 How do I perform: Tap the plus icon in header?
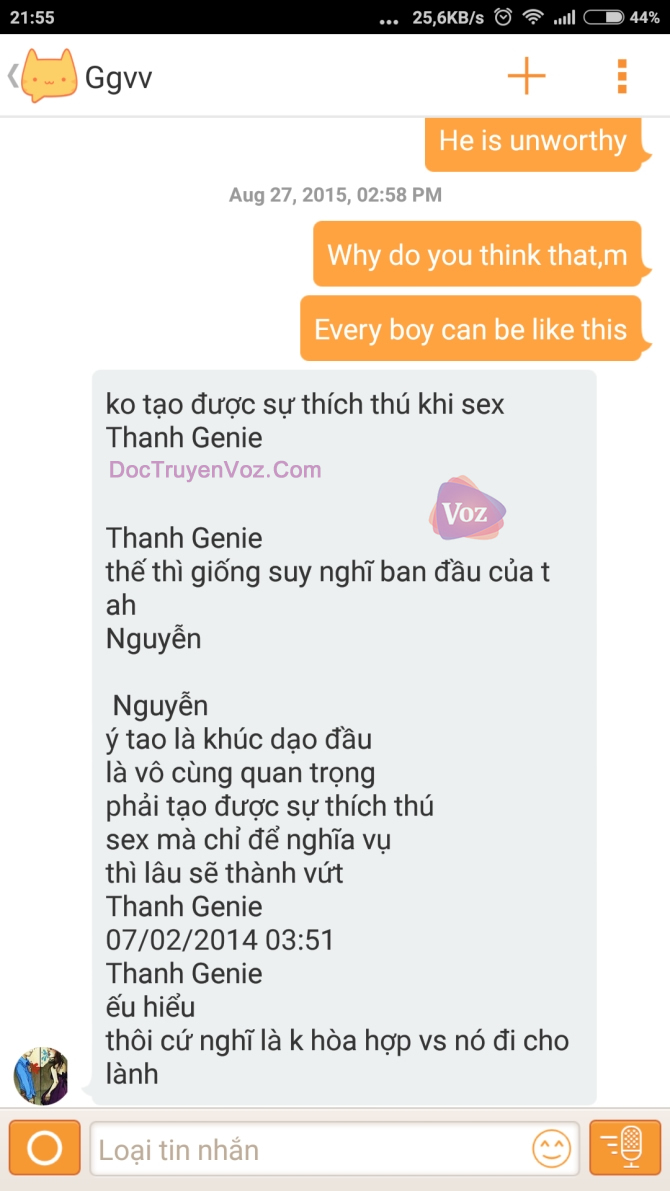click(526, 77)
